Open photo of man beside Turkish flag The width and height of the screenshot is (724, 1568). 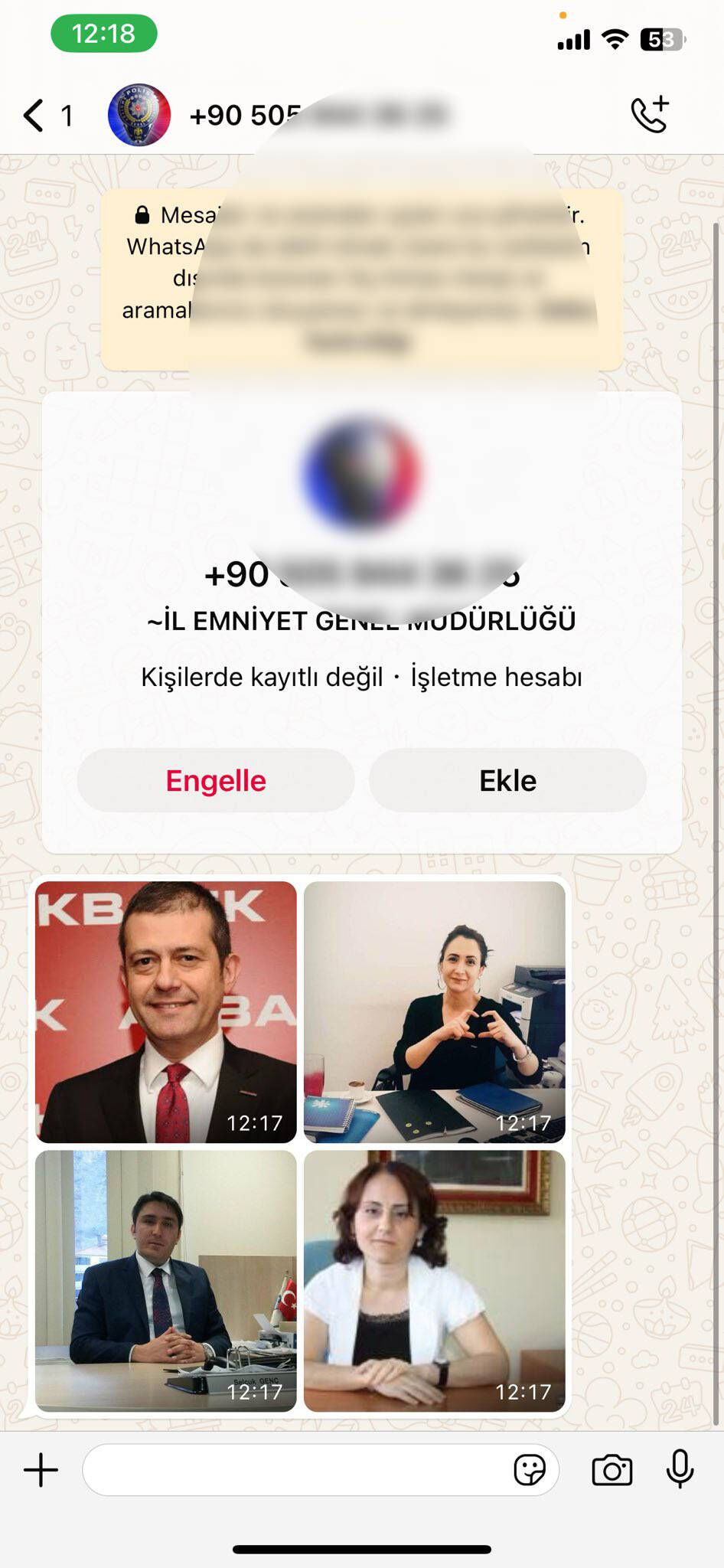pyautogui.click(x=166, y=1280)
